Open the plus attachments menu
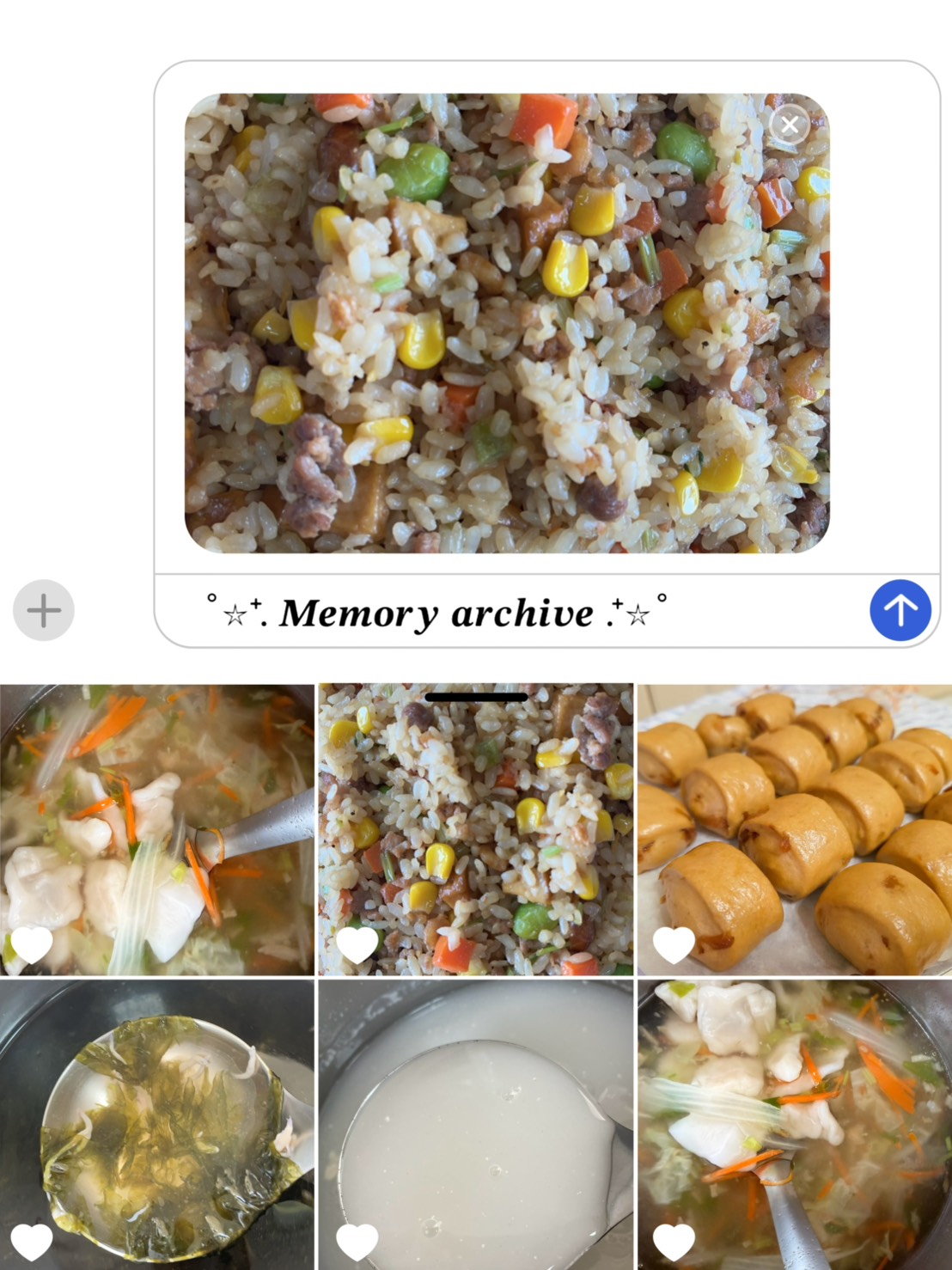Viewport: 952px width, 1270px height. pos(44,610)
